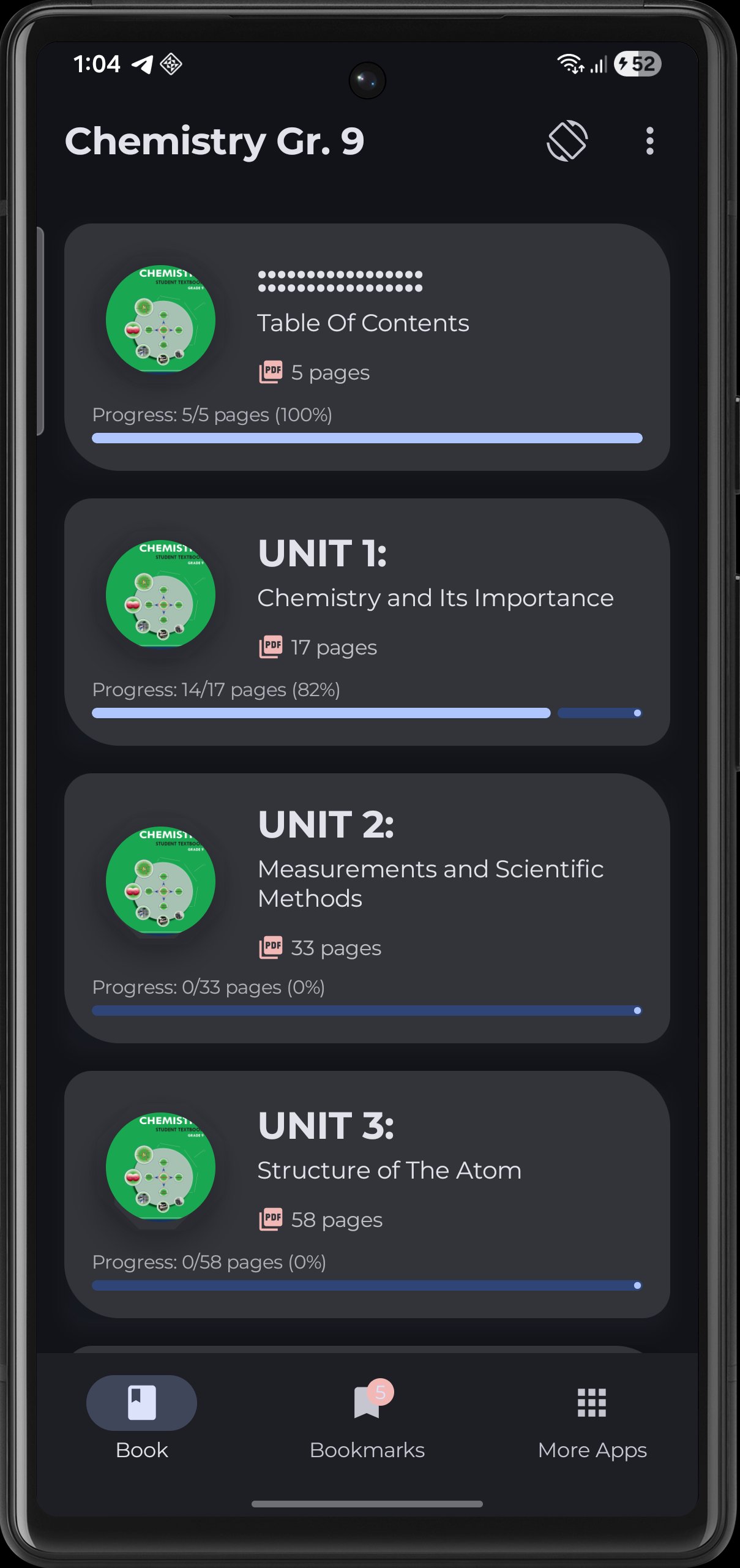
Task: Toggle the screen rotation icon
Action: click(567, 141)
